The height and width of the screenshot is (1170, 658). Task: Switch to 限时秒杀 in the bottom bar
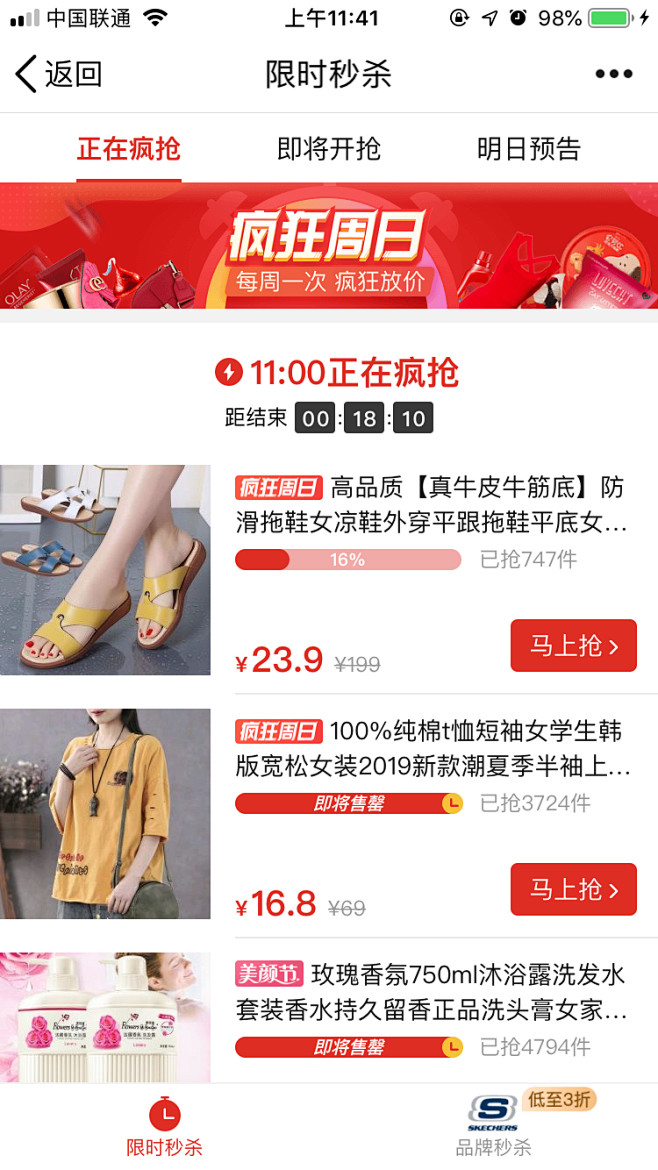click(x=164, y=1126)
